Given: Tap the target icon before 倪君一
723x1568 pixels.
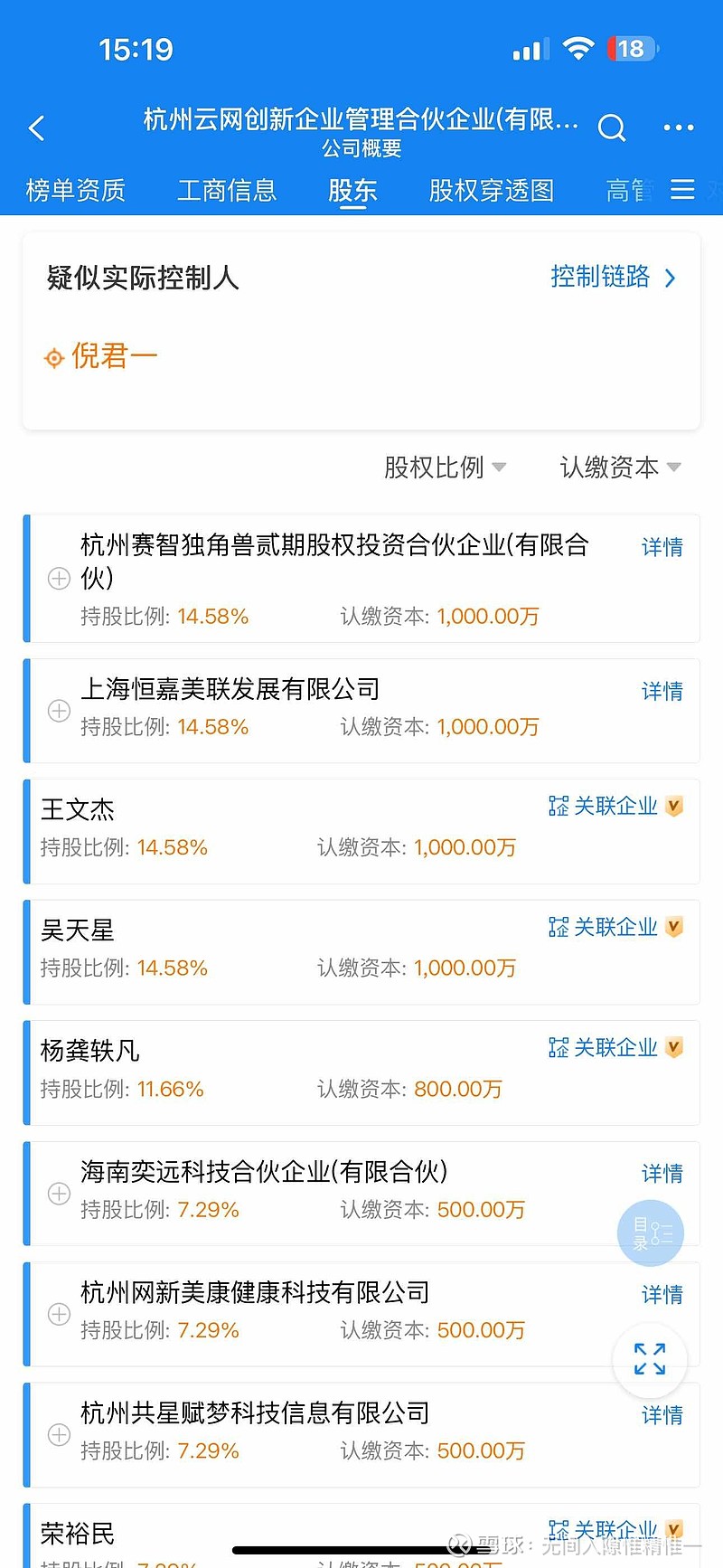Looking at the screenshot, I should 54,358.
